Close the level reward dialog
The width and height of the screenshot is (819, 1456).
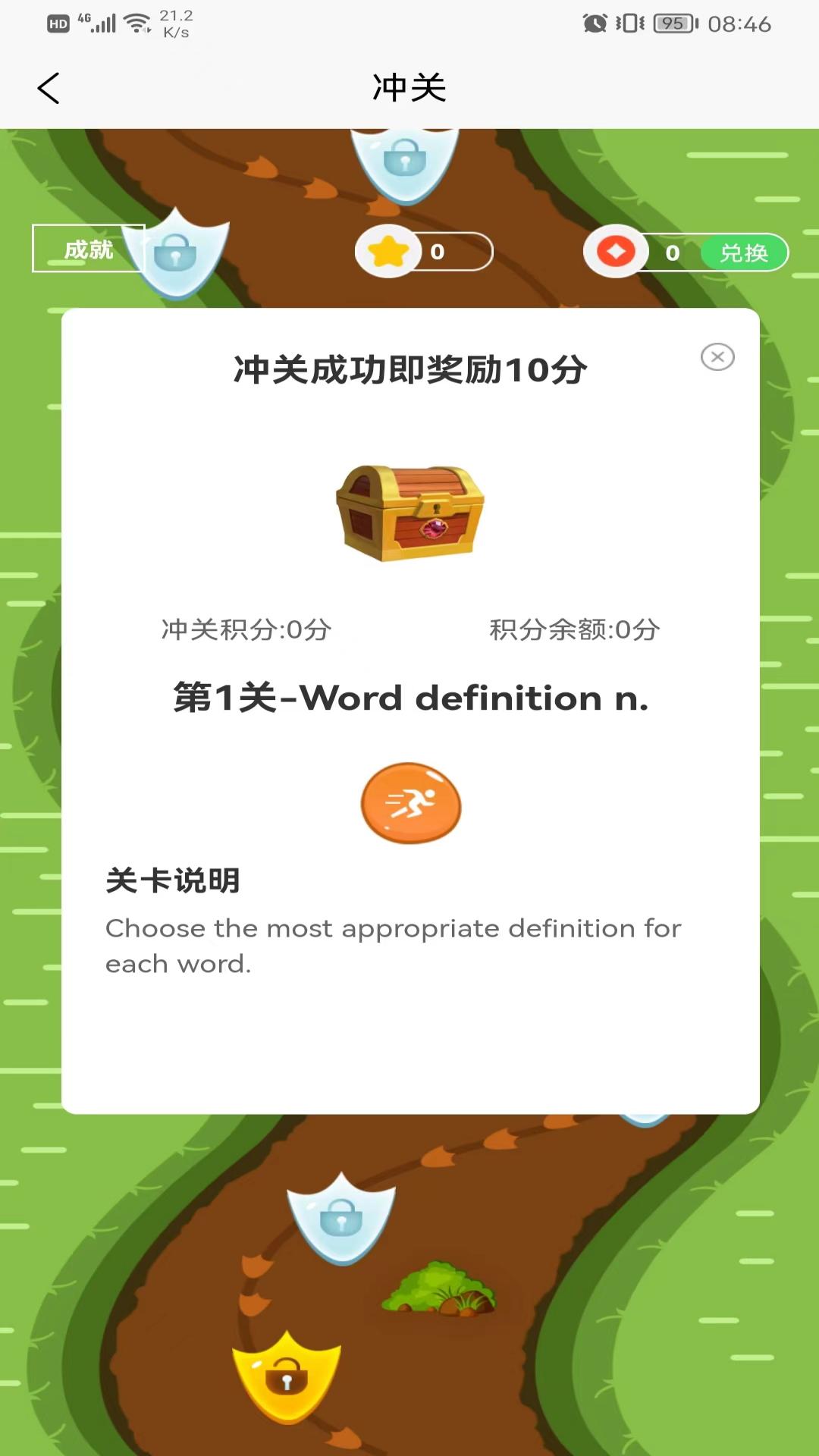(x=717, y=356)
